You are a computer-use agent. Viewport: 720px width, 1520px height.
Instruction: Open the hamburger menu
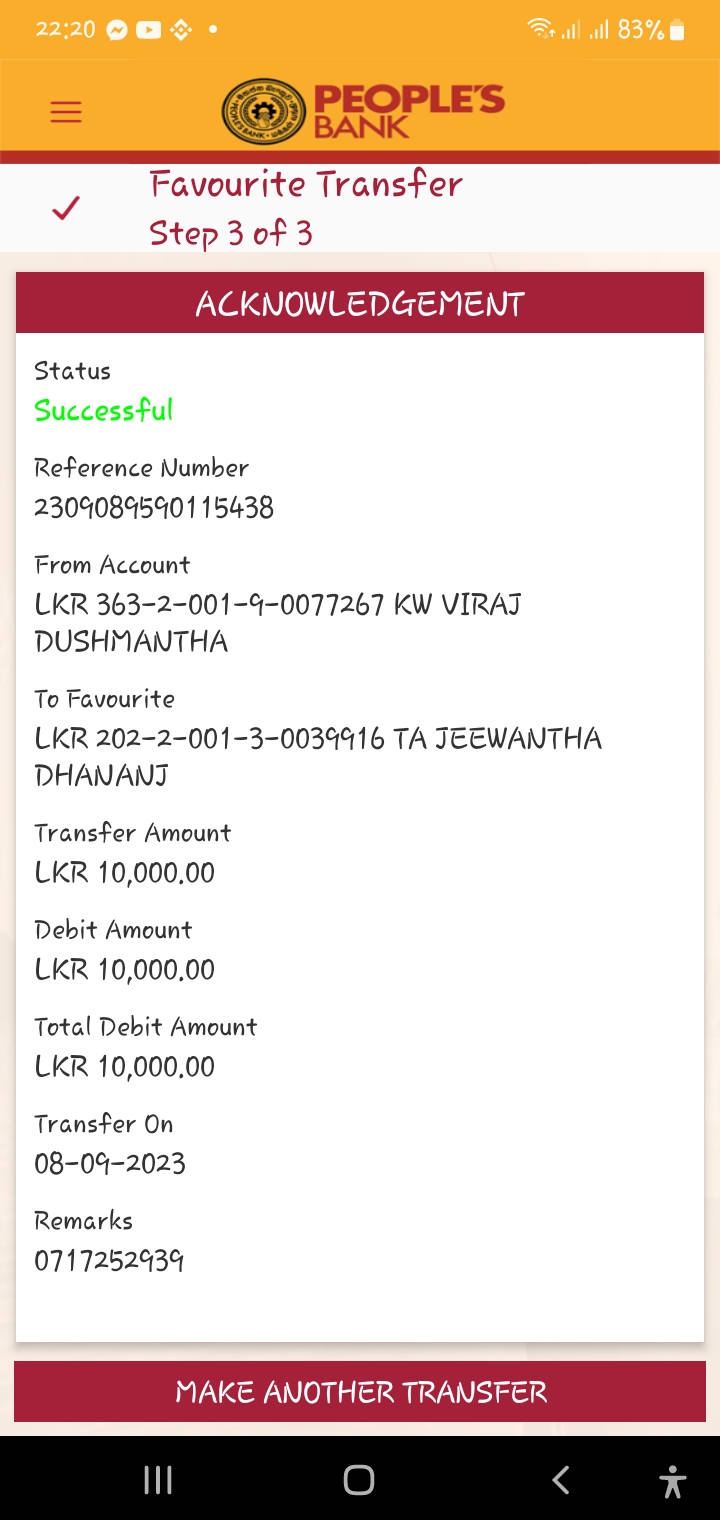click(x=66, y=112)
